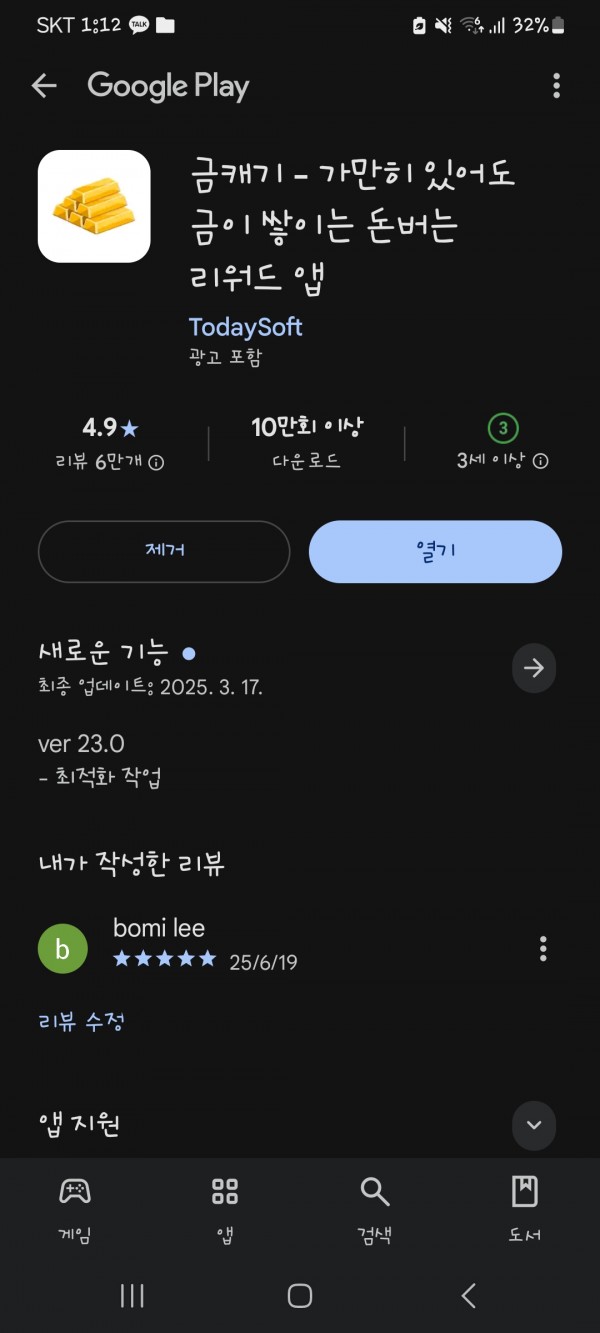Open the Google Play overflow menu
The image size is (600, 1333).
click(x=556, y=86)
